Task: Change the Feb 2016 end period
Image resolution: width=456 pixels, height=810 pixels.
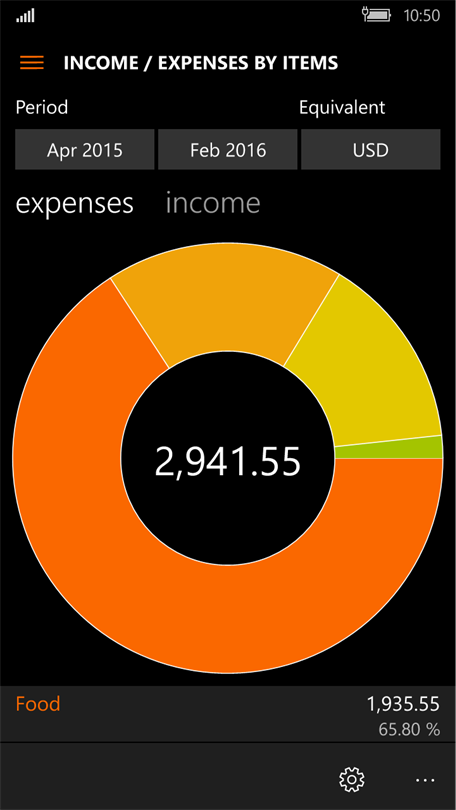Action: pyautogui.click(x=228, y=150)
